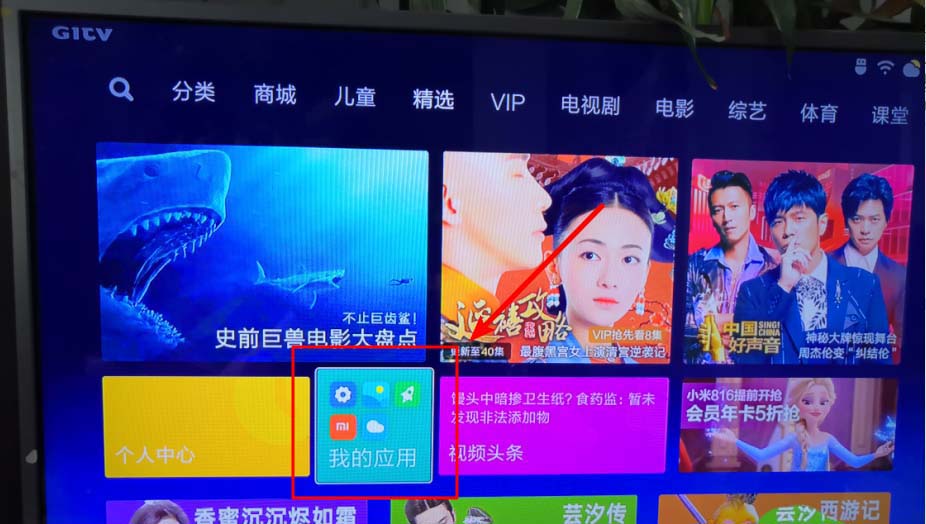Open the 体育 tab
926x524 pixels.
click(818, 113)
